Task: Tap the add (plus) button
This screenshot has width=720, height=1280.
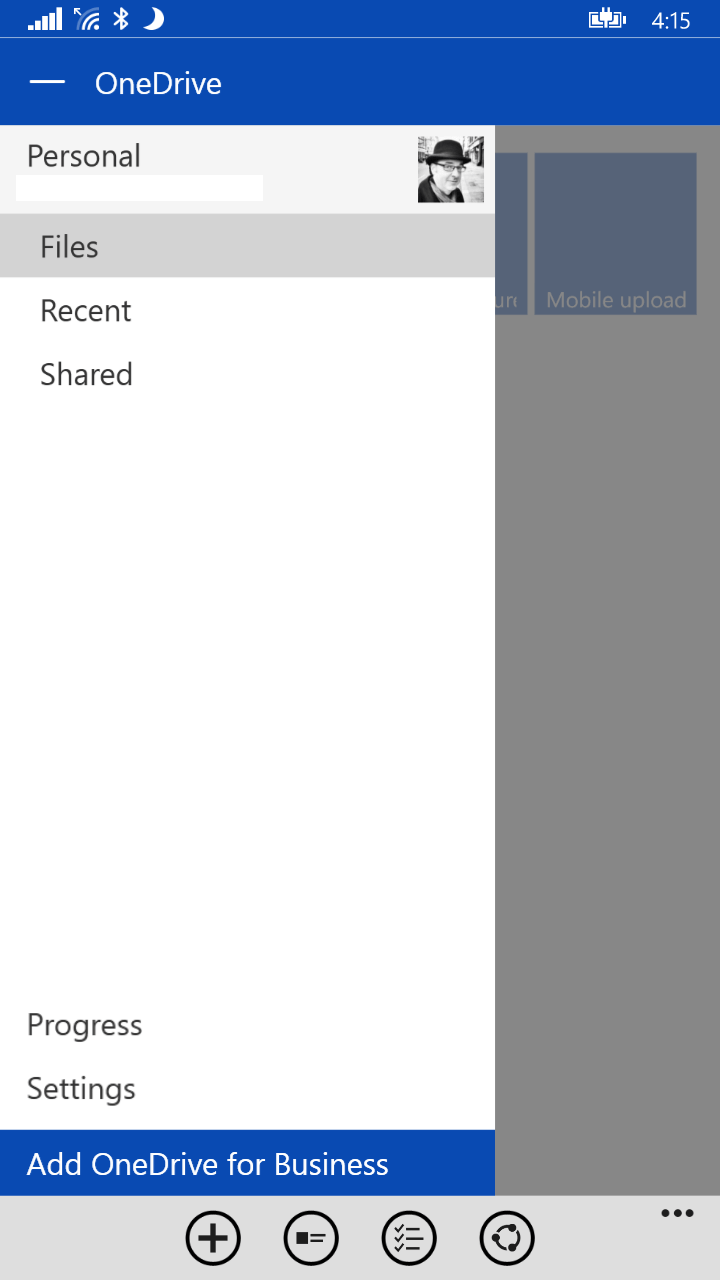Action: tap(213, 1238)
